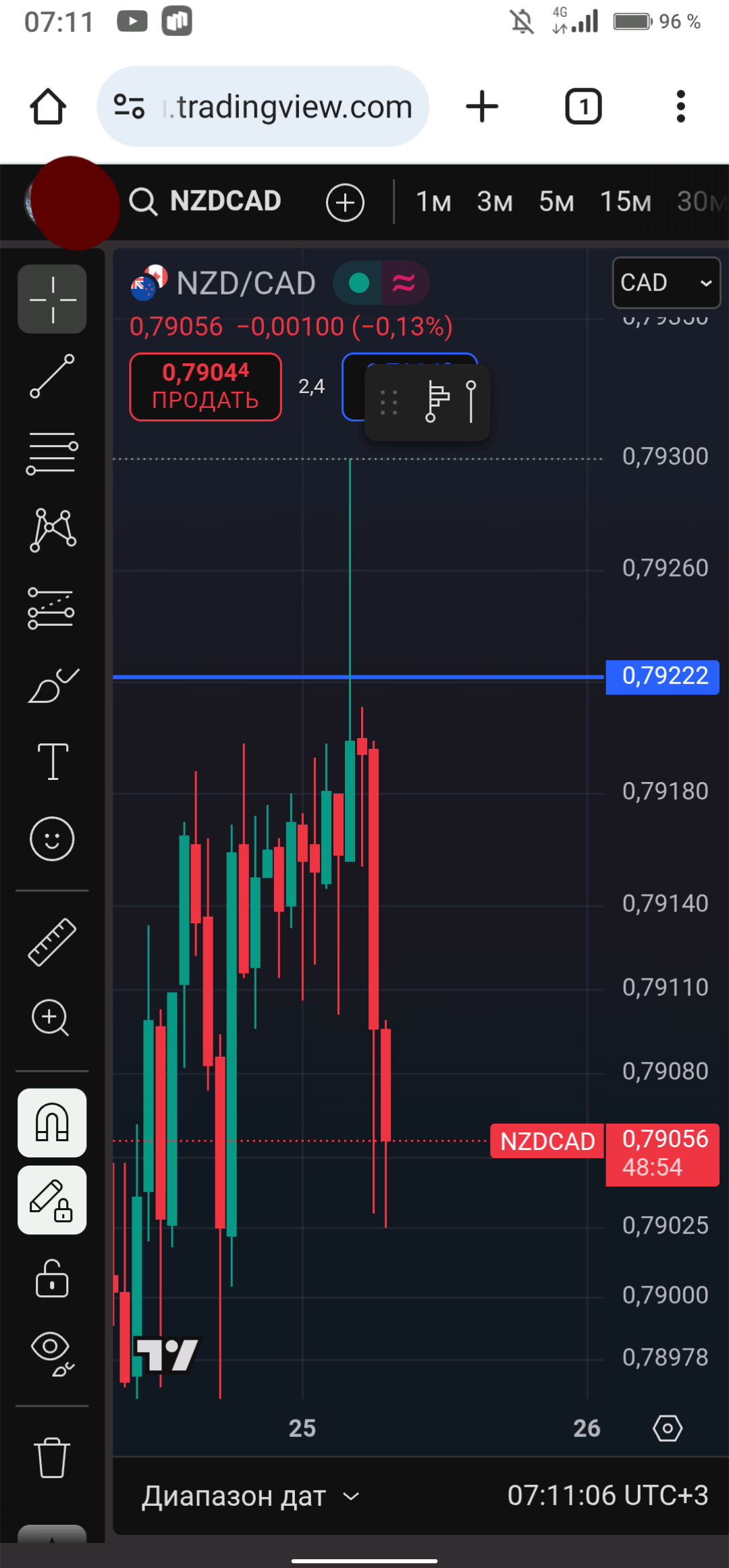Toggle hiding all drawings with the eye icon
This screenshot has height=1568, width=729.
(x=52, y=1353)
